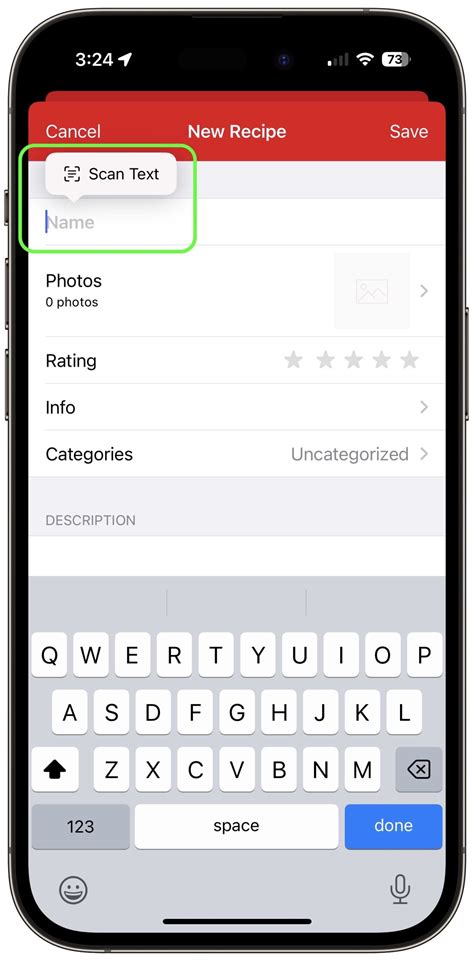Give the recipe one star
This screenshot has width=474, height=961.
[x=294, y=360]
